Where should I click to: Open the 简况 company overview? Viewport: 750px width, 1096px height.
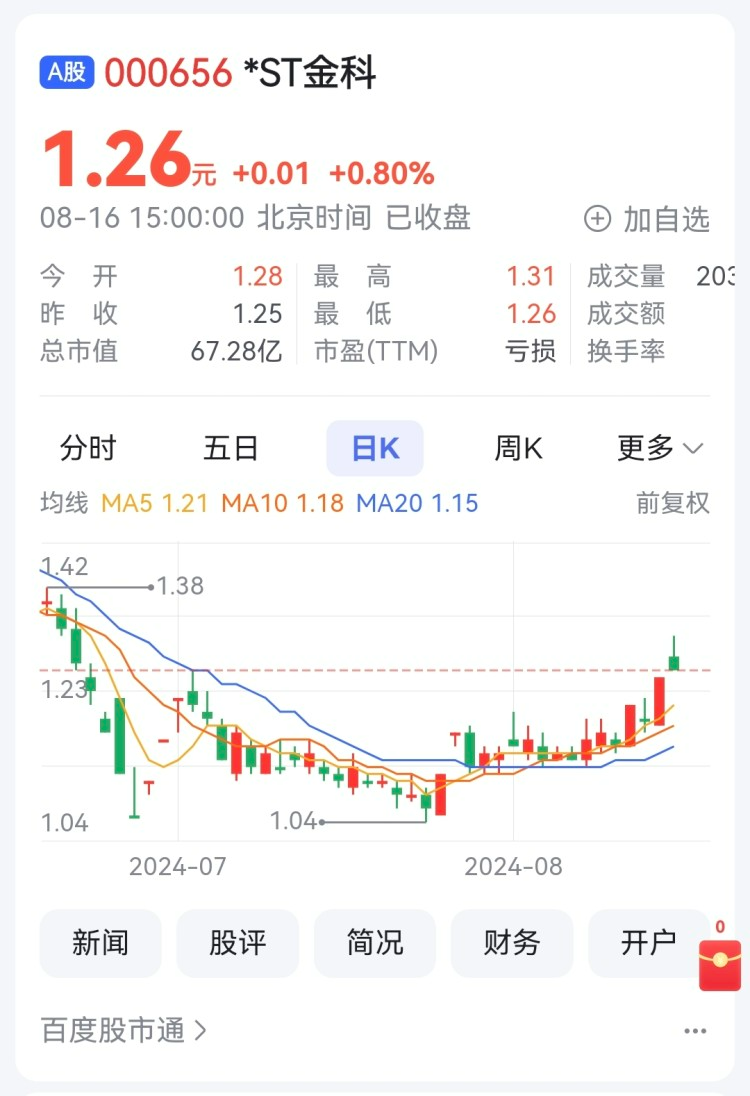click(375, 942)
